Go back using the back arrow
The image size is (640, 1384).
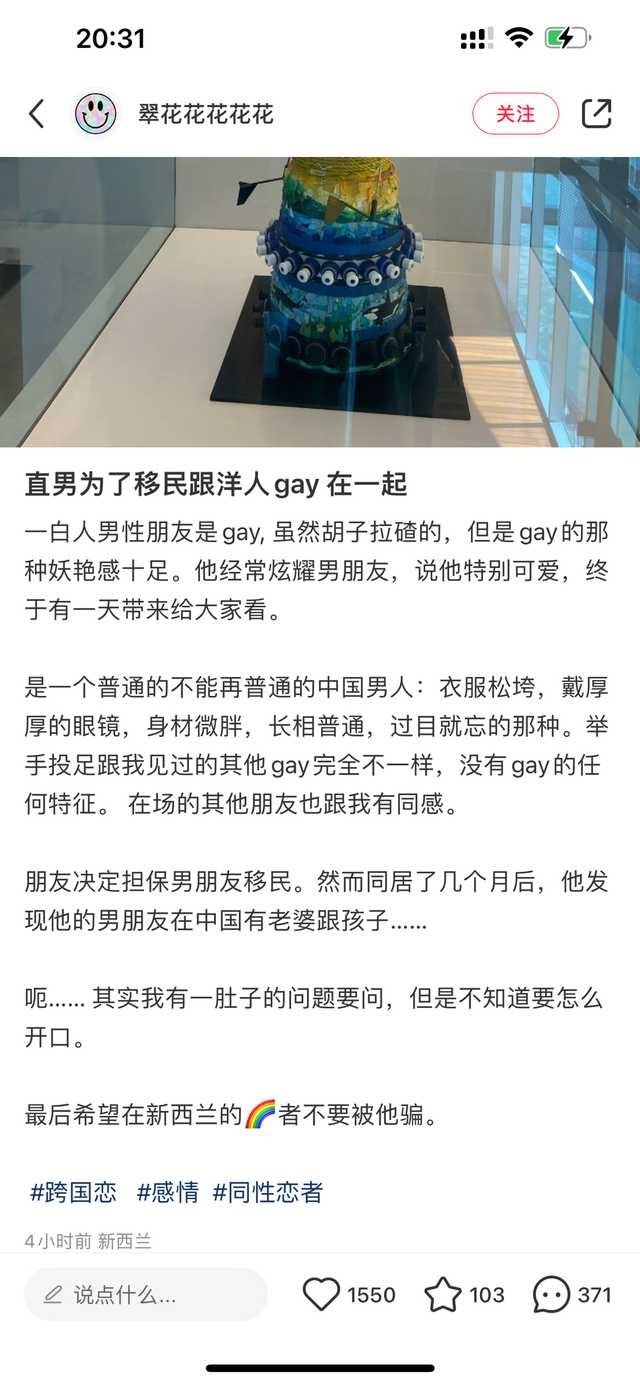click(37, 114)
